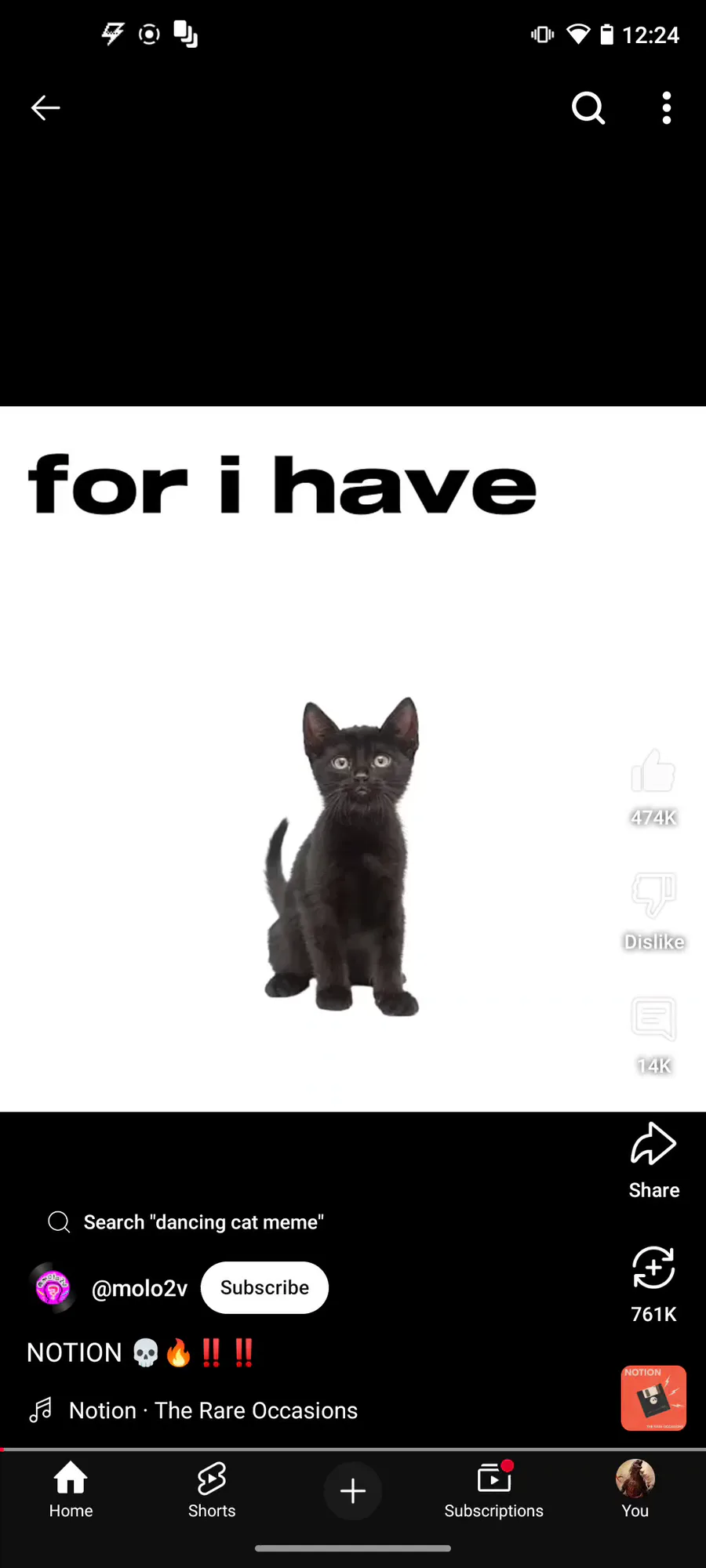Viewport: 706px width, 1568px height.
Task: Go back with the top-left arrow
Action: (45, 108)
